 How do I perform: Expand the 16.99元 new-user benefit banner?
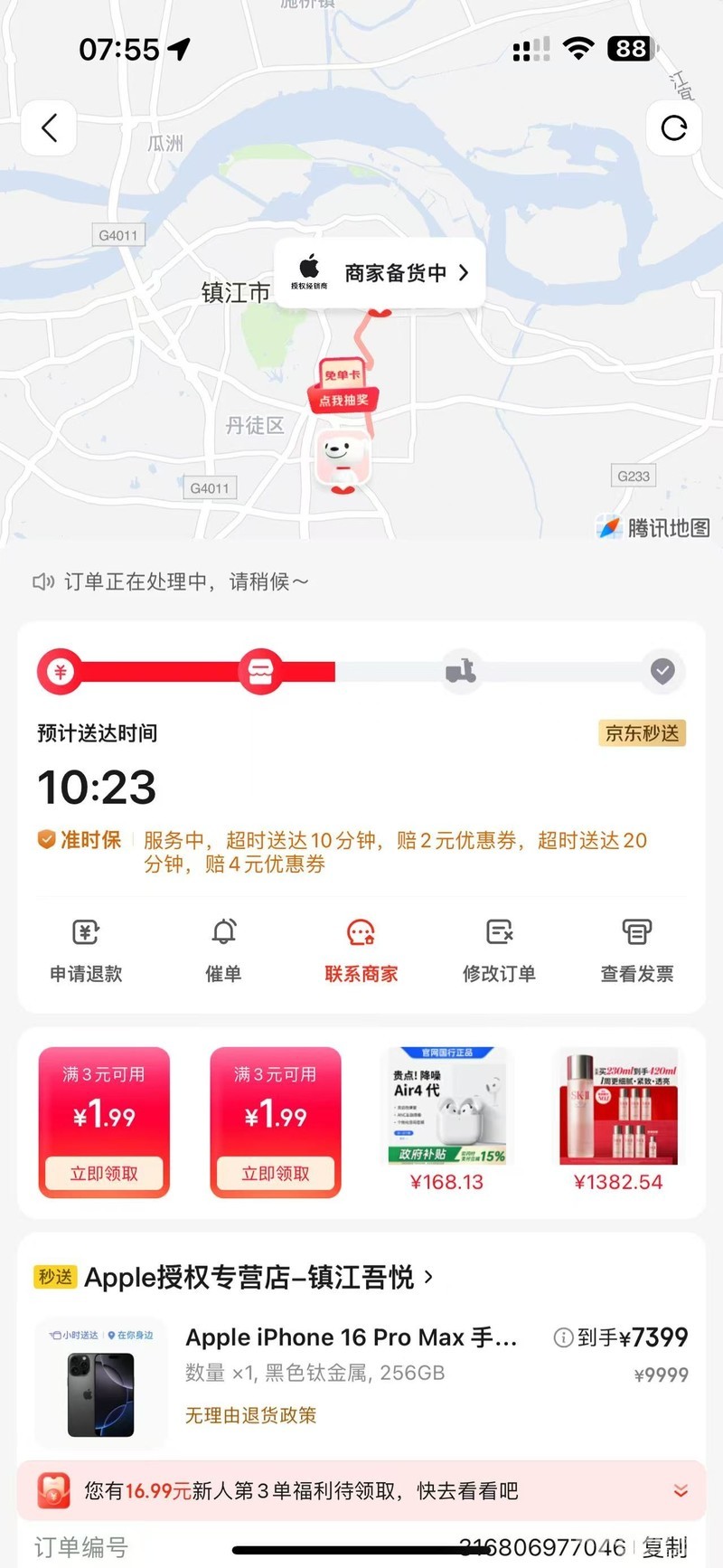pyautogui.click(x=681, y=1490)
